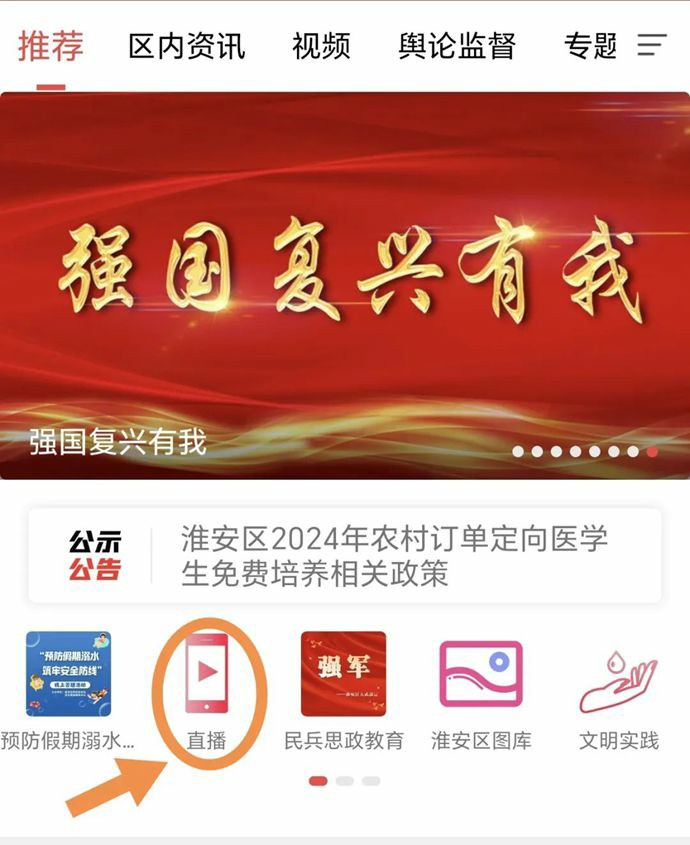Open the 淮安区2024年农村订单定向医学生 notice
690x845 pixels.
pos(394,556)
